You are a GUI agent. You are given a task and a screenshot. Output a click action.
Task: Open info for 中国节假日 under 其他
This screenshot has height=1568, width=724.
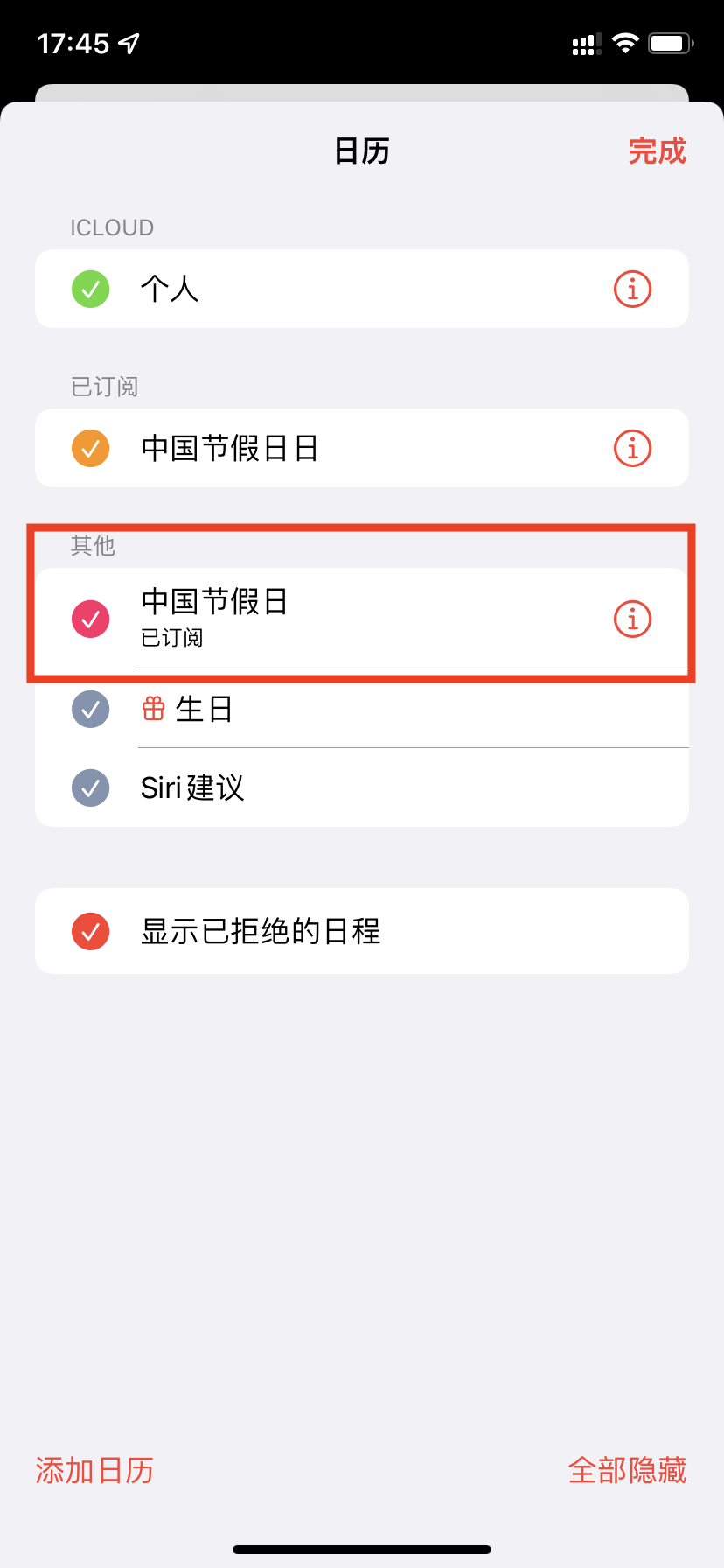[632, 619]
